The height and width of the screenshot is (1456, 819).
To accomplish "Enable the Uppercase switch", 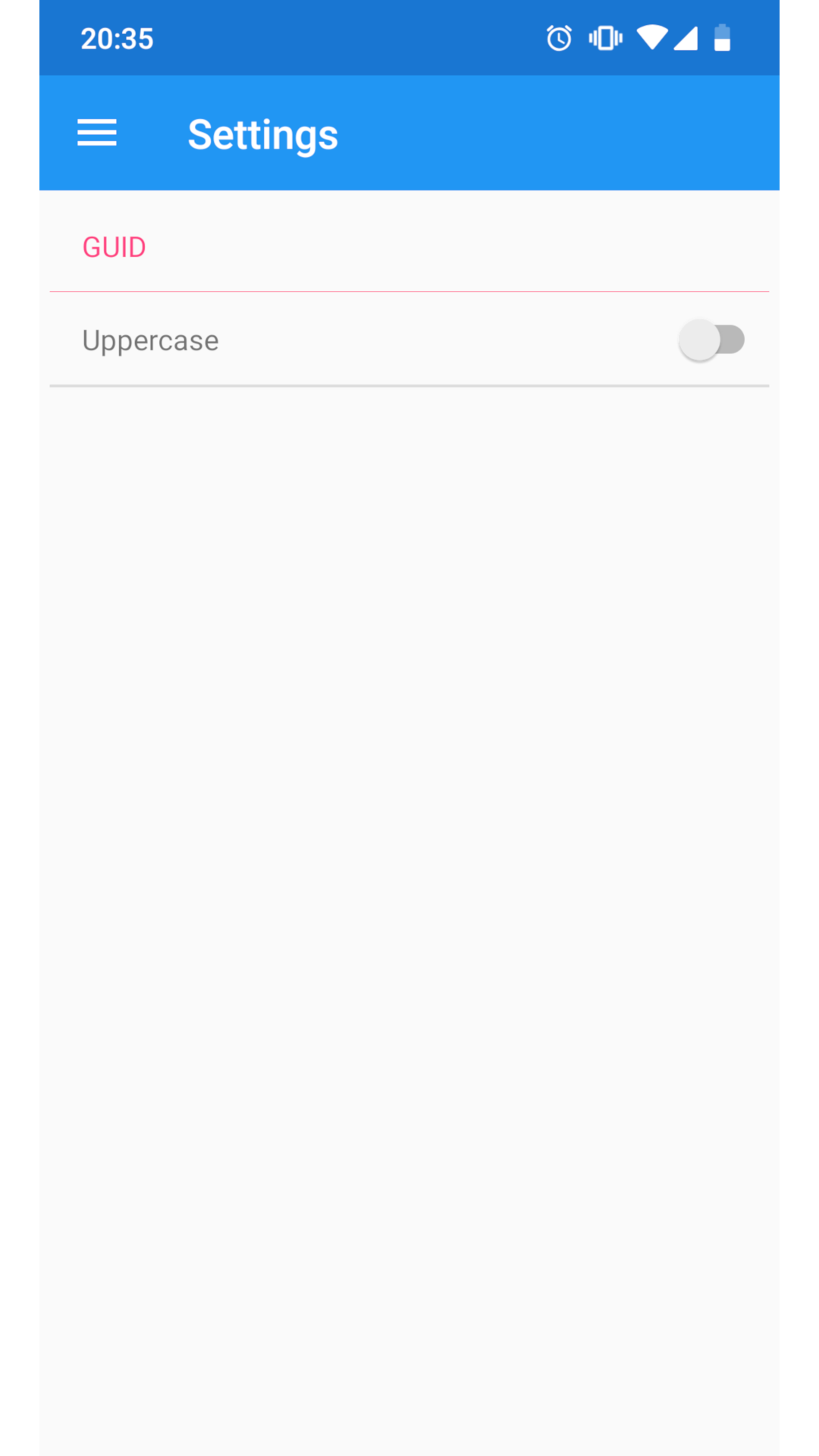I will pos(711,340).
